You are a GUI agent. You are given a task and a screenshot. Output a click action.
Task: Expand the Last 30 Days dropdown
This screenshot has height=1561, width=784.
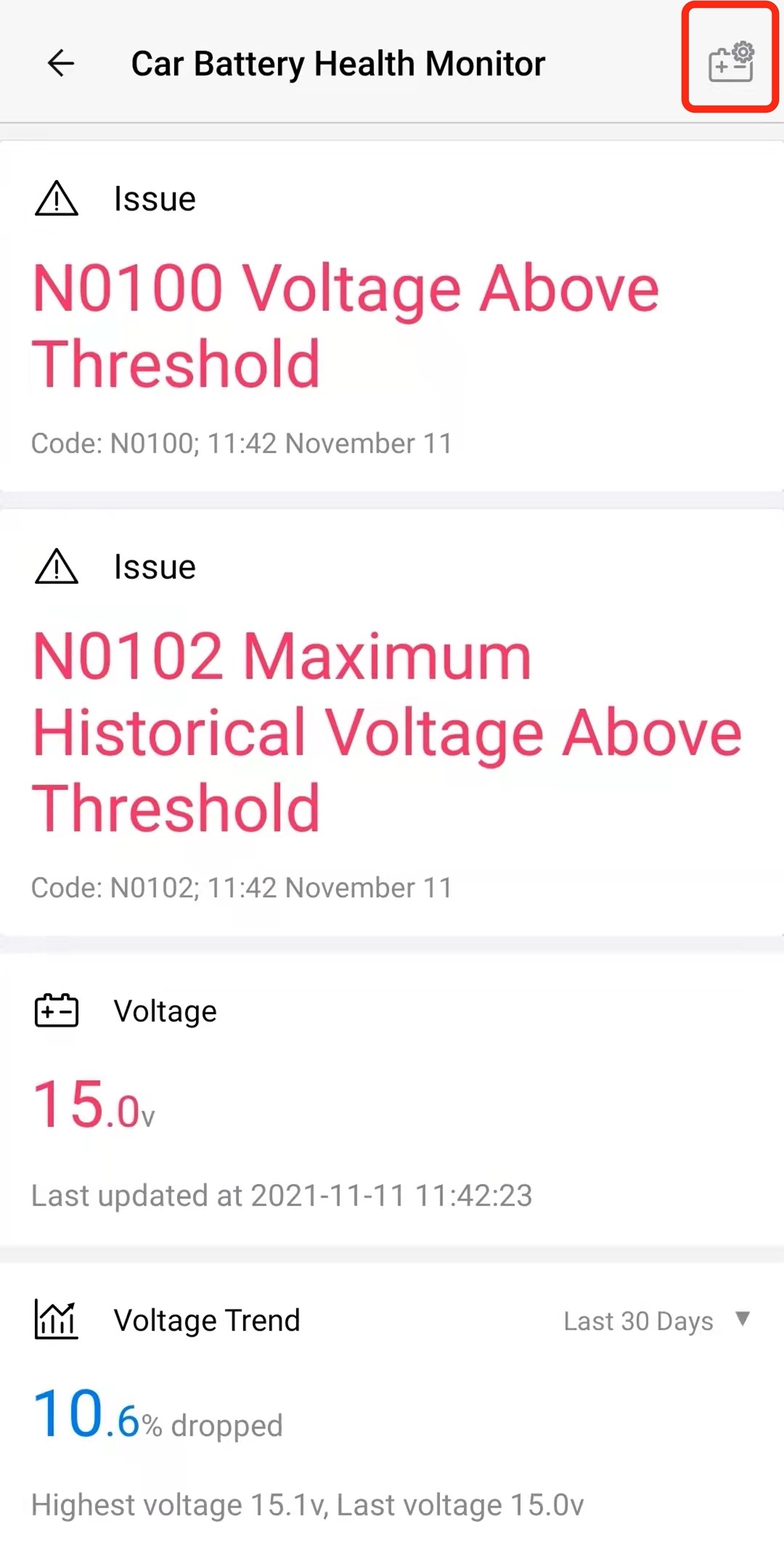coord(658,1321)
